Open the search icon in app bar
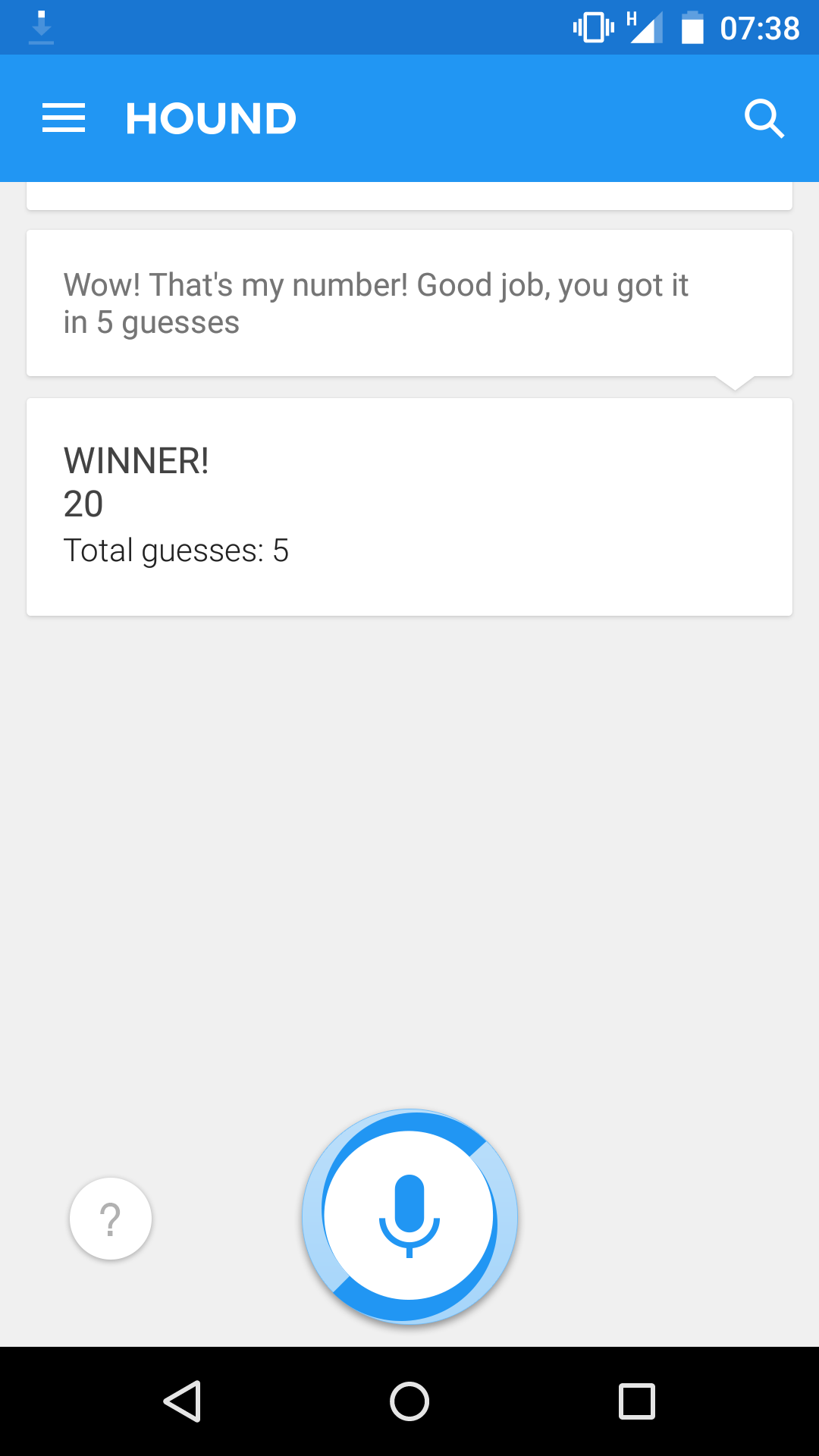Screen dimensions: 819x1456 tap(763, 119)
